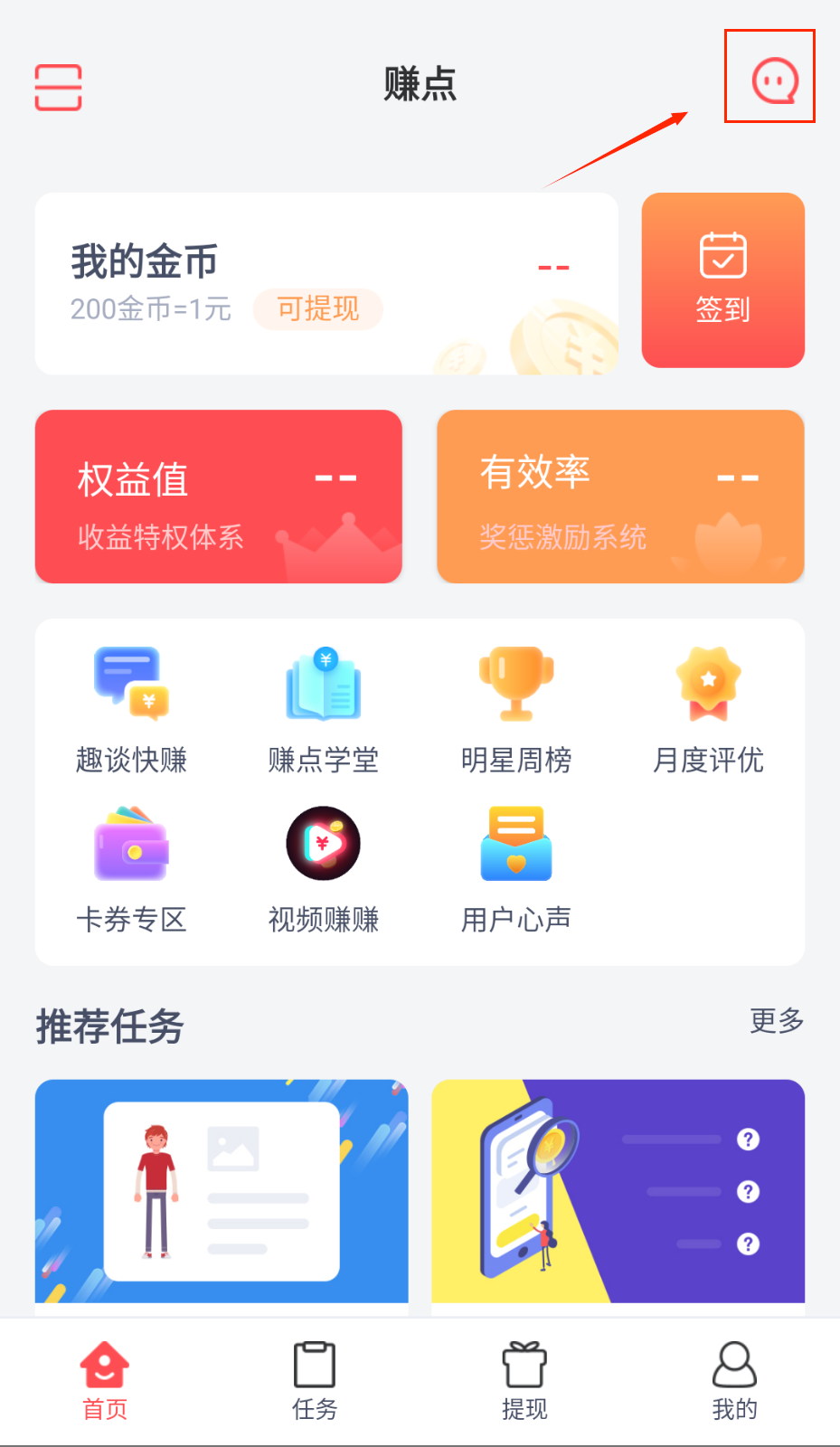Tap the 可提现 chip
The image size is (840, 1447).
(x=317, y=309)
